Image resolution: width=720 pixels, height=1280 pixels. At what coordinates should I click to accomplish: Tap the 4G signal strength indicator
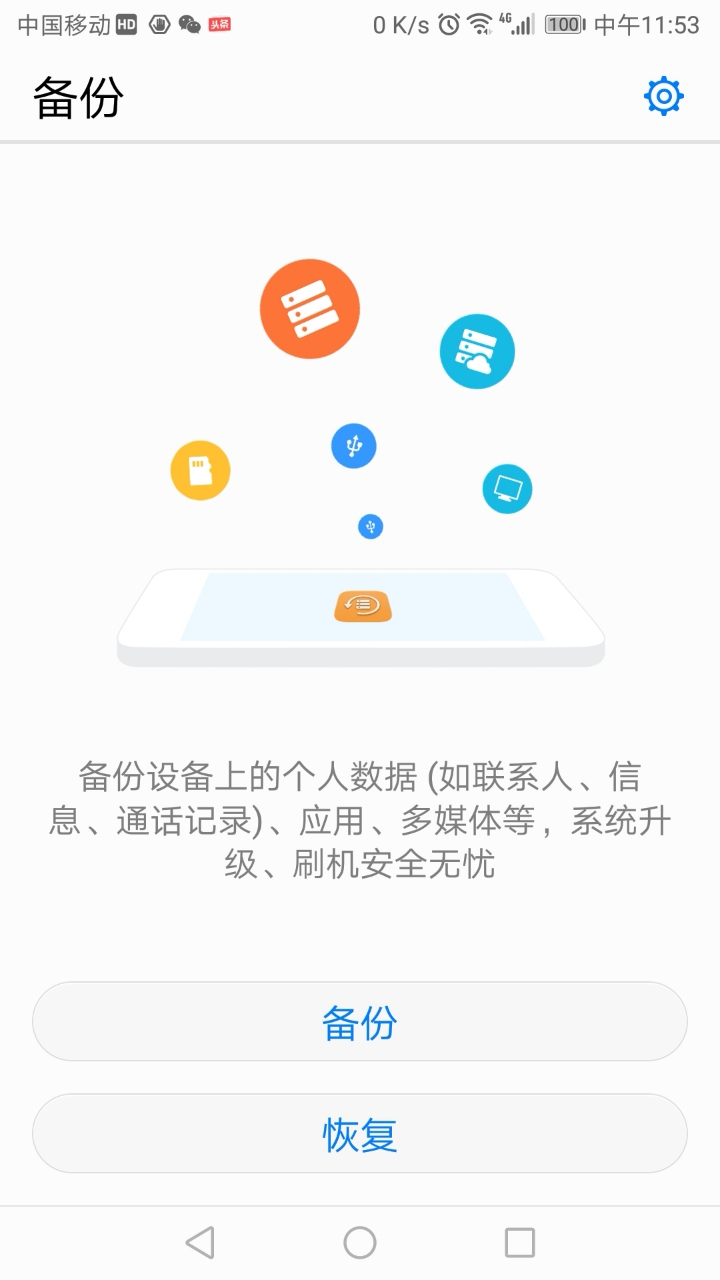pyautogui.click(x=519, y=22)
